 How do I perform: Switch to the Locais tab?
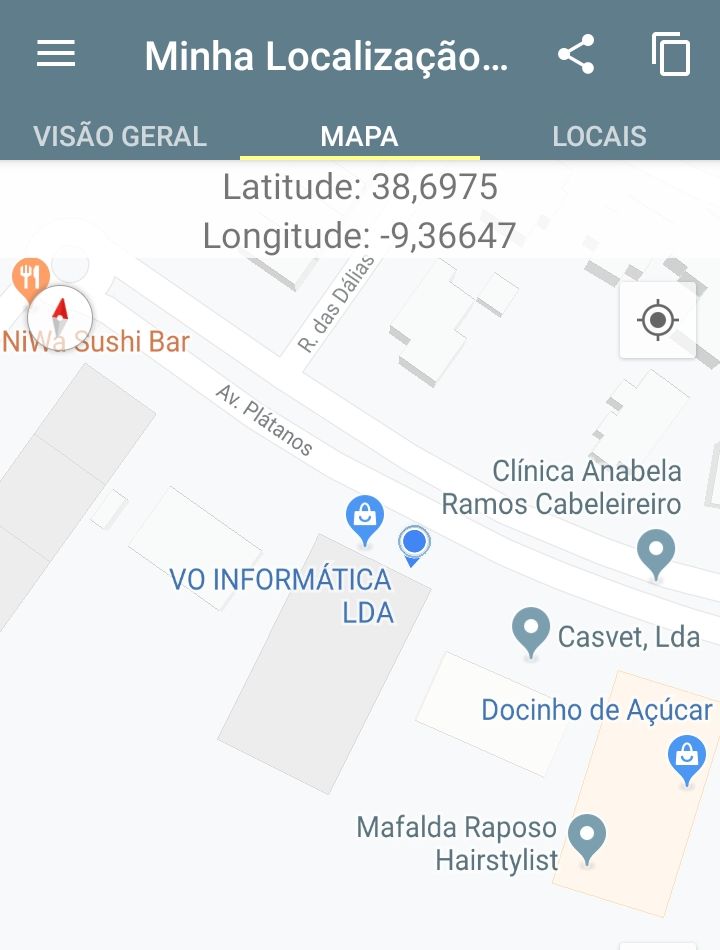point(600,136)
